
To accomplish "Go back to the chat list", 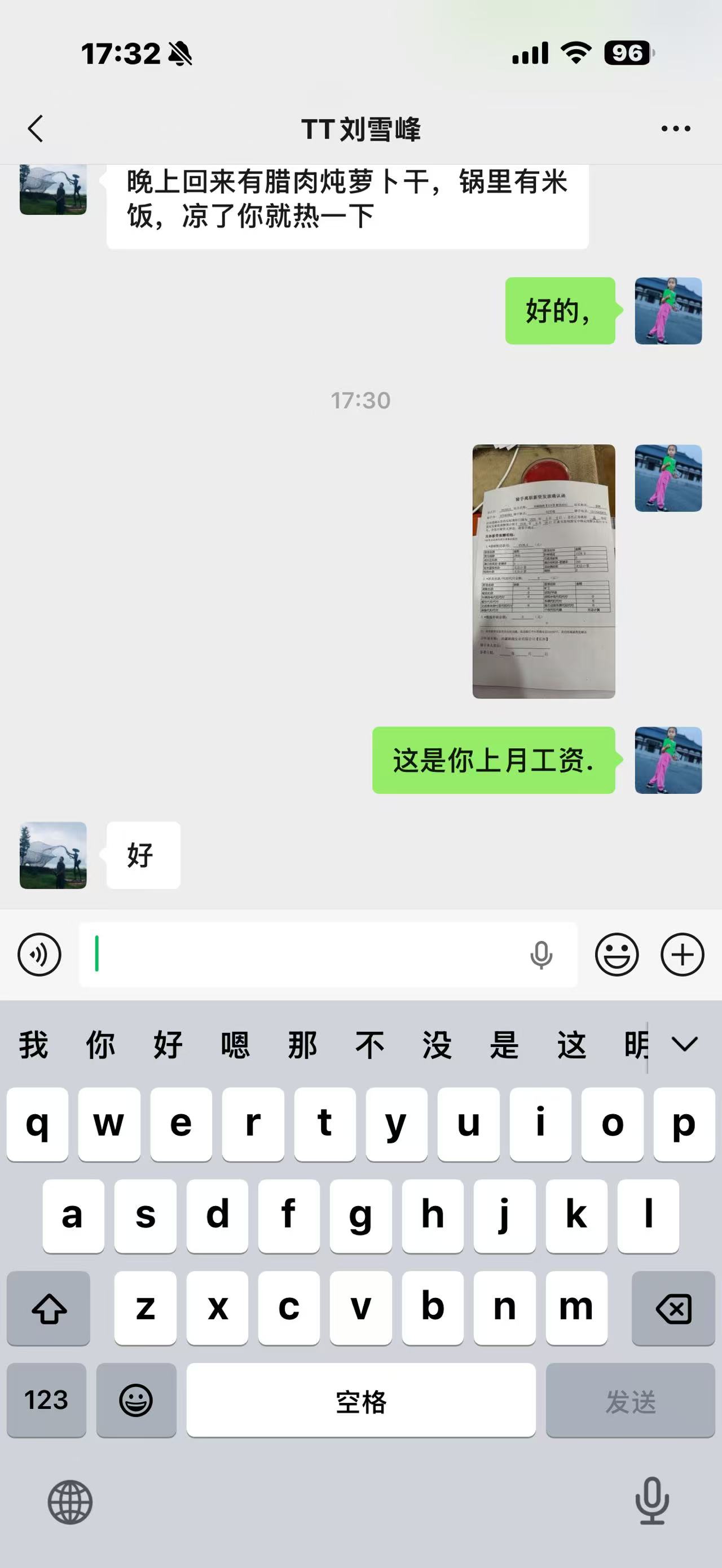I will (36, 129).
